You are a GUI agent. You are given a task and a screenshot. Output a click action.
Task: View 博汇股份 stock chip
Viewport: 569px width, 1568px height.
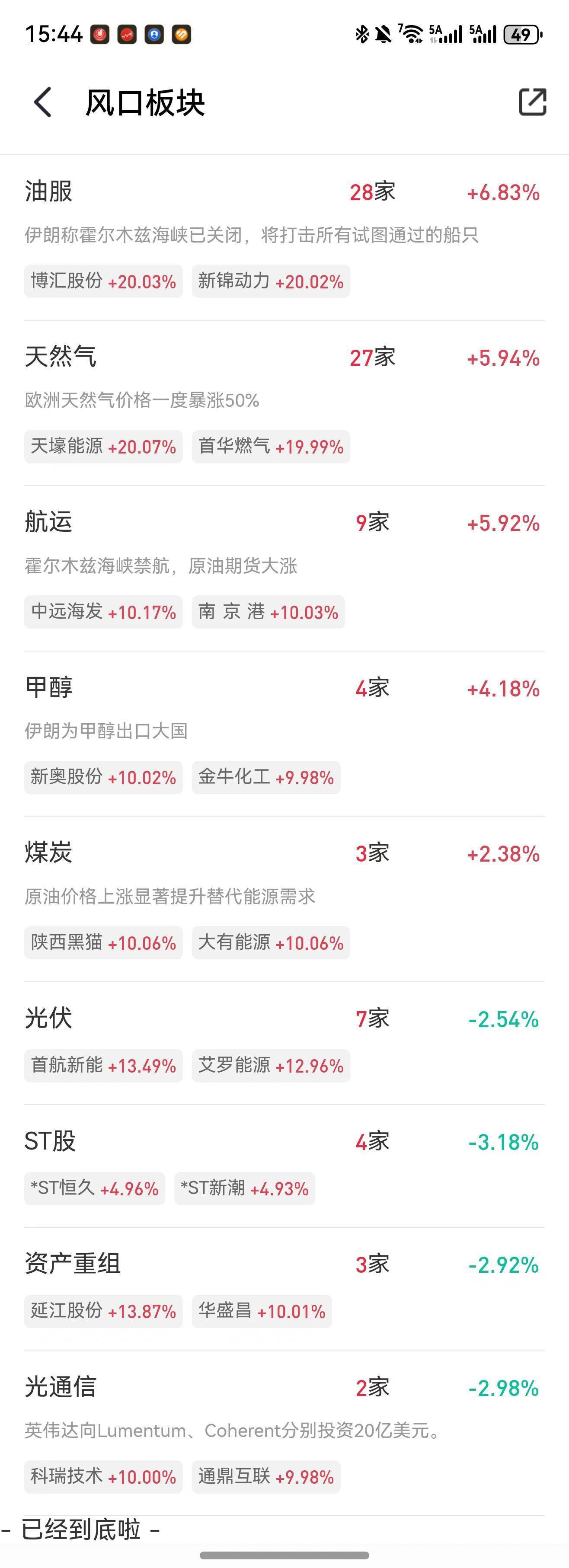(x=103, y=281)
